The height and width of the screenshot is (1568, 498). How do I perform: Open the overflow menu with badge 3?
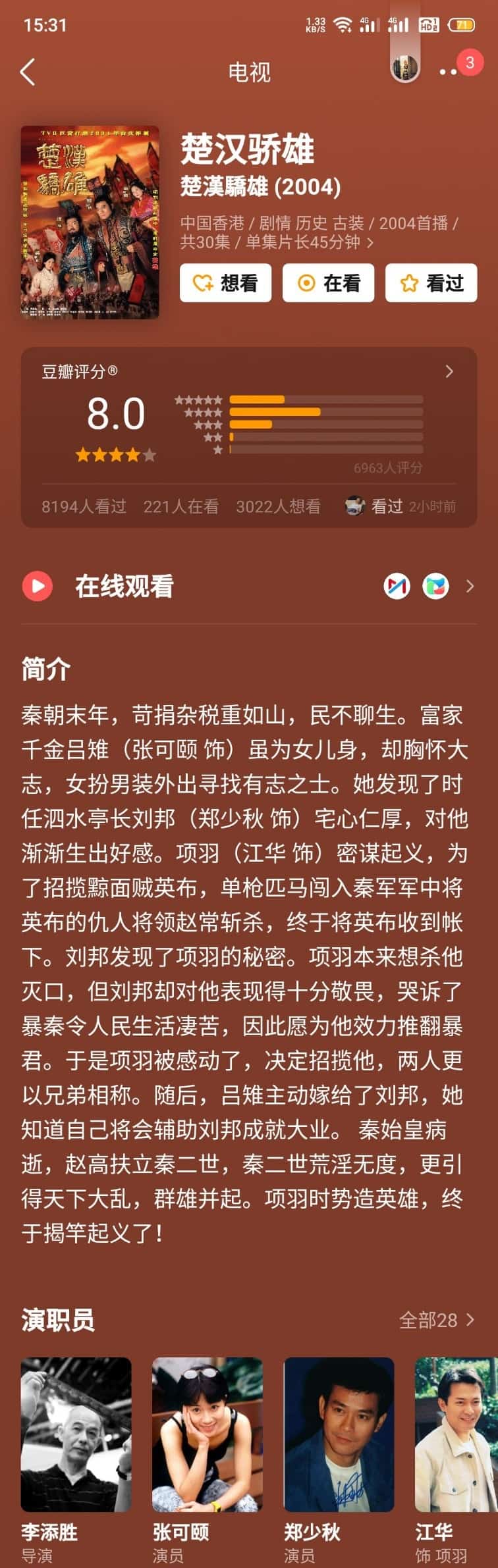coord(449,71)
